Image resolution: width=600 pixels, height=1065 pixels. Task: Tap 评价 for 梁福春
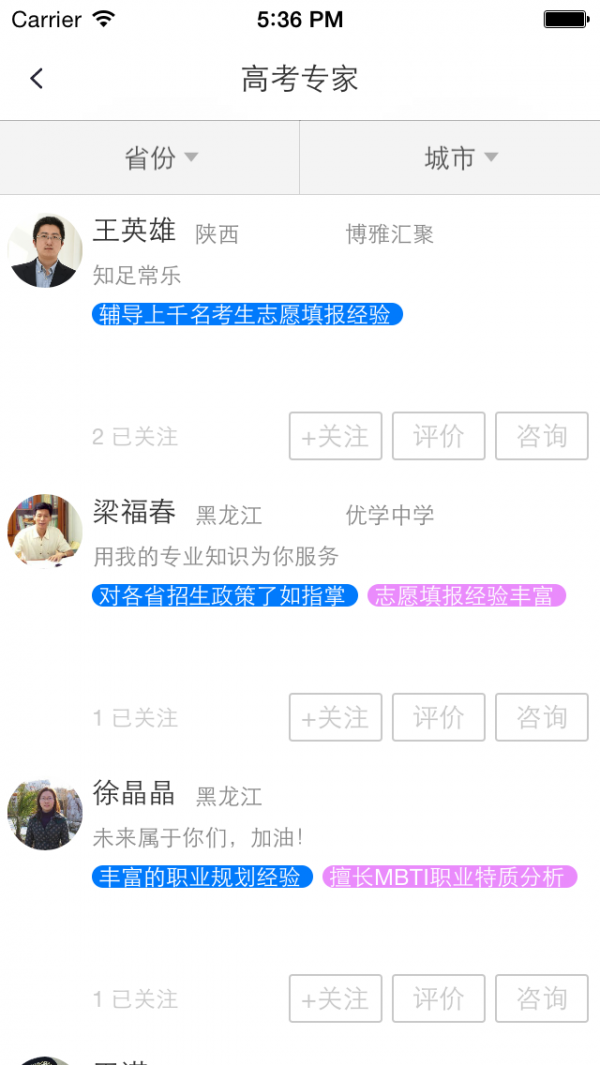(439, 717)
